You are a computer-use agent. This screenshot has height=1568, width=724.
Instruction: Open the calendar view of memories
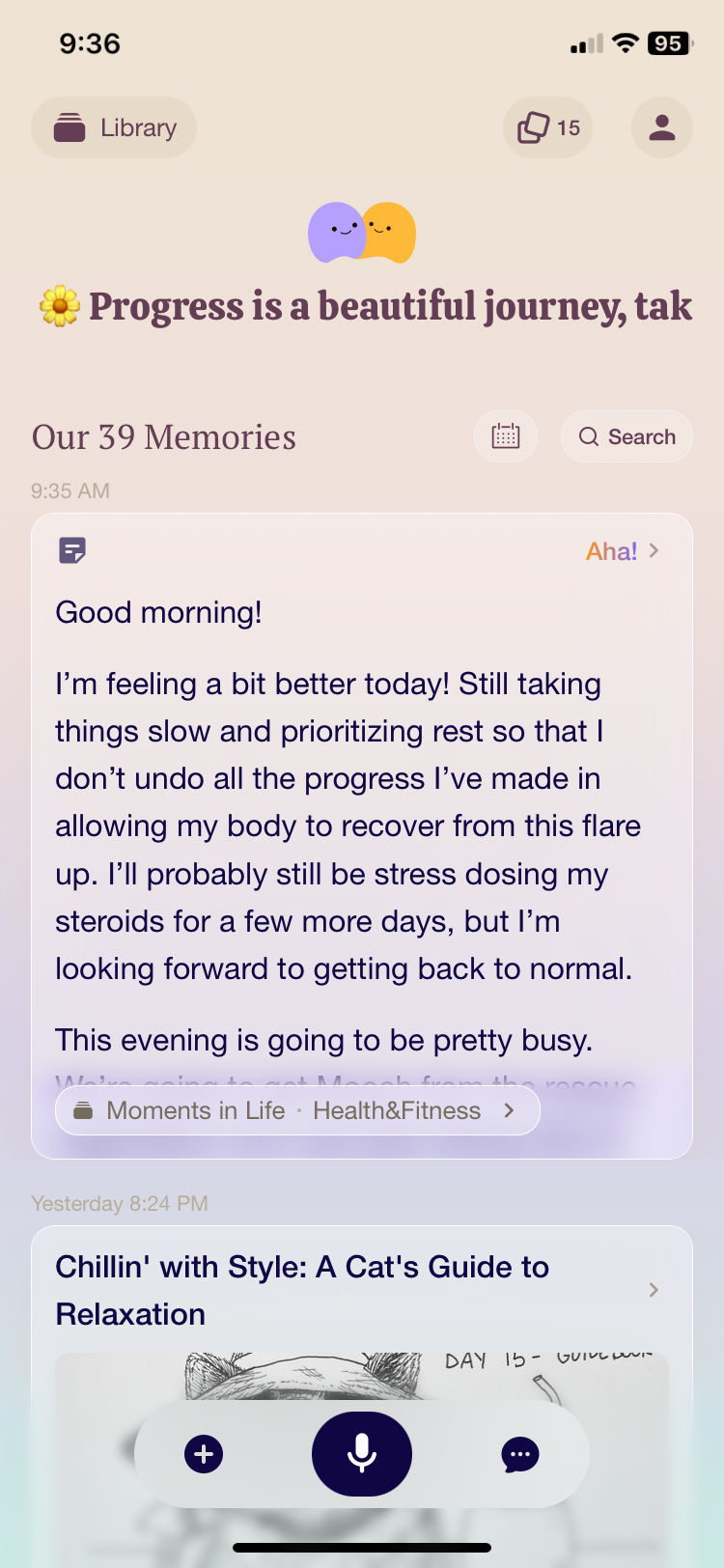[x=505, y=436]
